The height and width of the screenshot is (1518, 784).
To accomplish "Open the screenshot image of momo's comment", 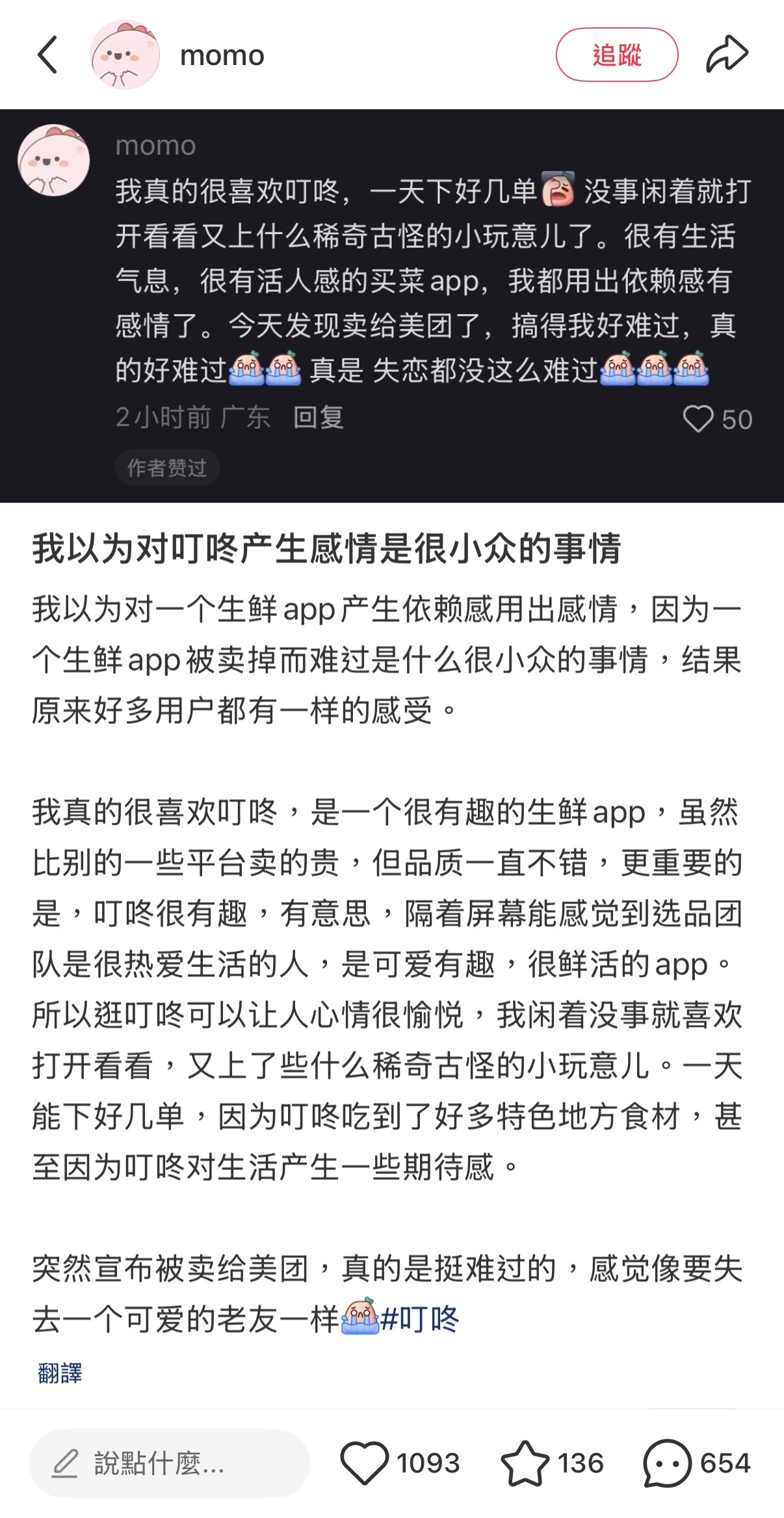I will click(392, 306).
